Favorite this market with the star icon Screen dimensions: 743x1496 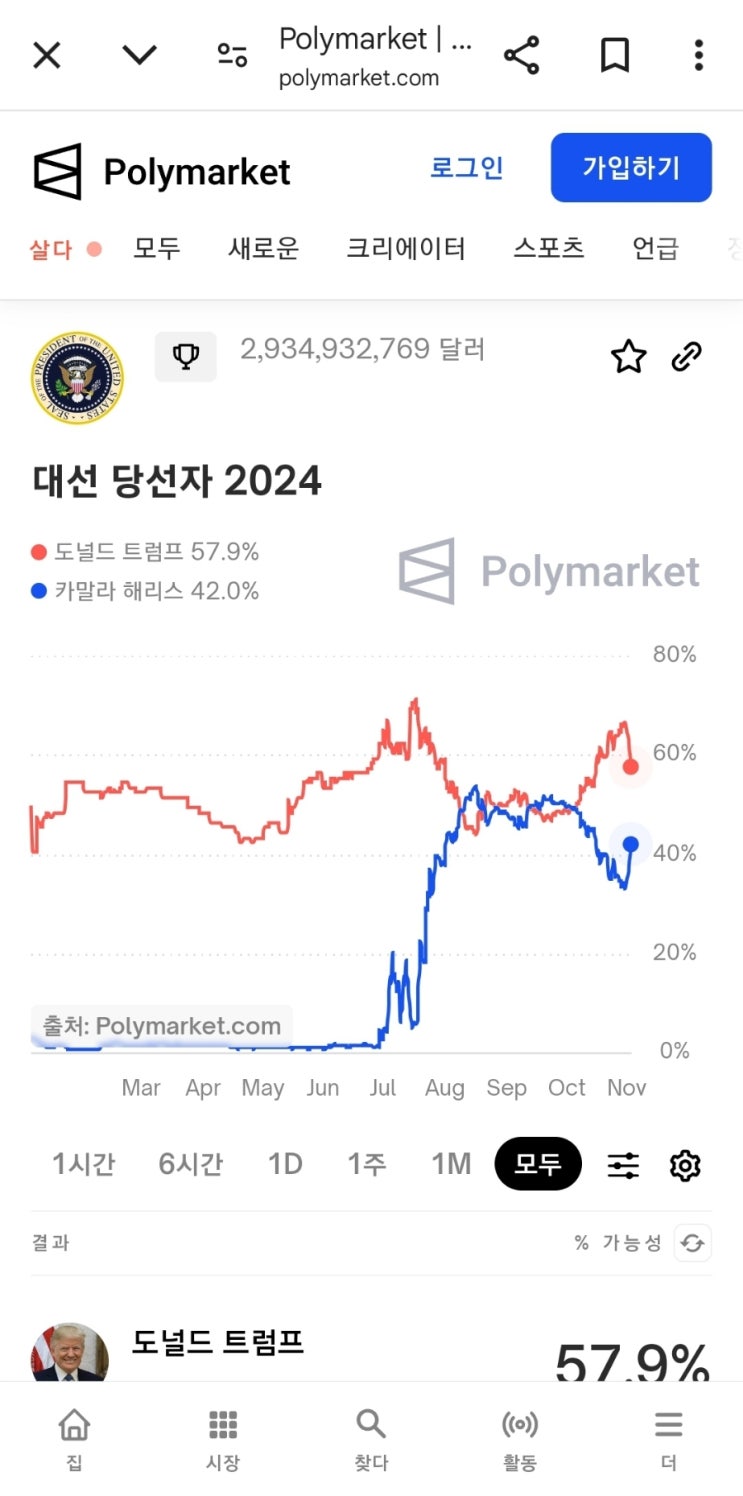[x=628, y=357]
